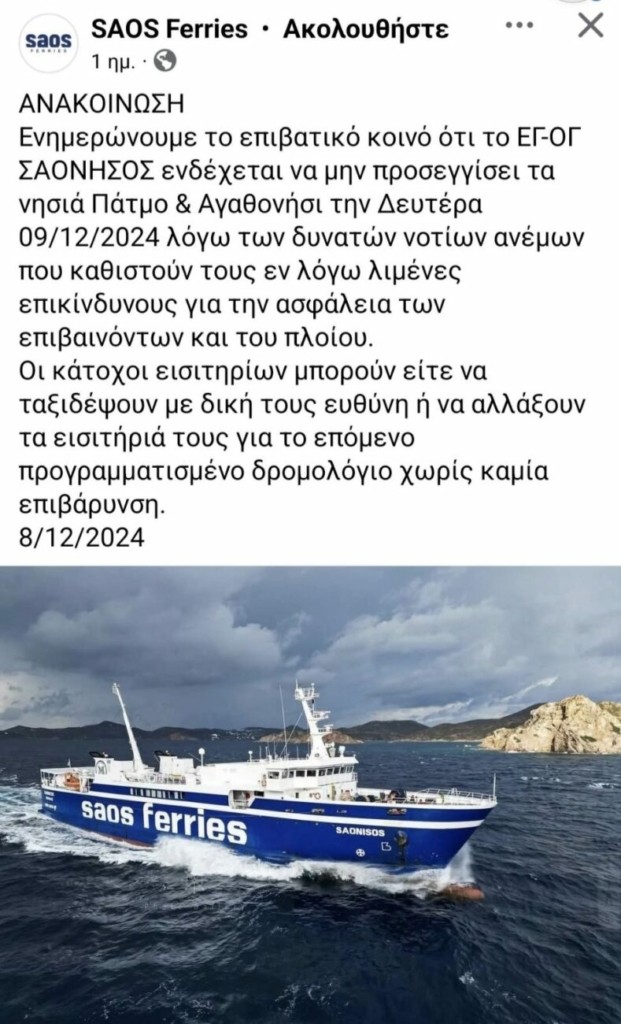Follow SAOS Ferries via Ακολουθήστε
The height and width of the screenshot is (1024, 621).
366,29
